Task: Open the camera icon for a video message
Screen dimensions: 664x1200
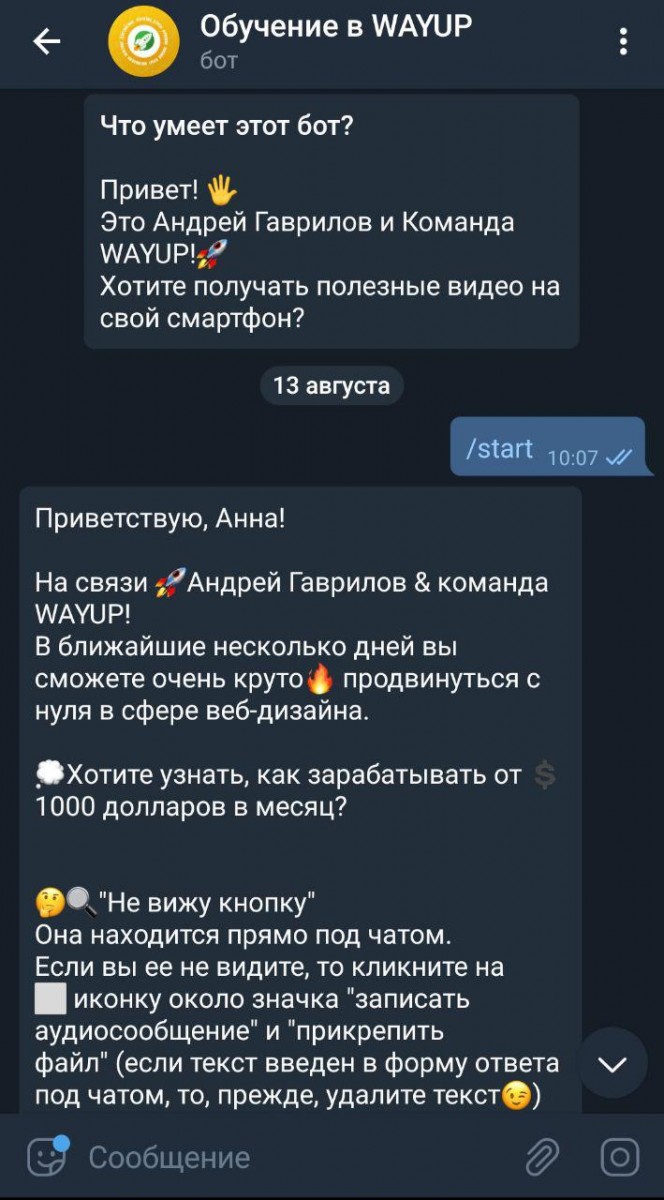Action: pos(619,1158)
